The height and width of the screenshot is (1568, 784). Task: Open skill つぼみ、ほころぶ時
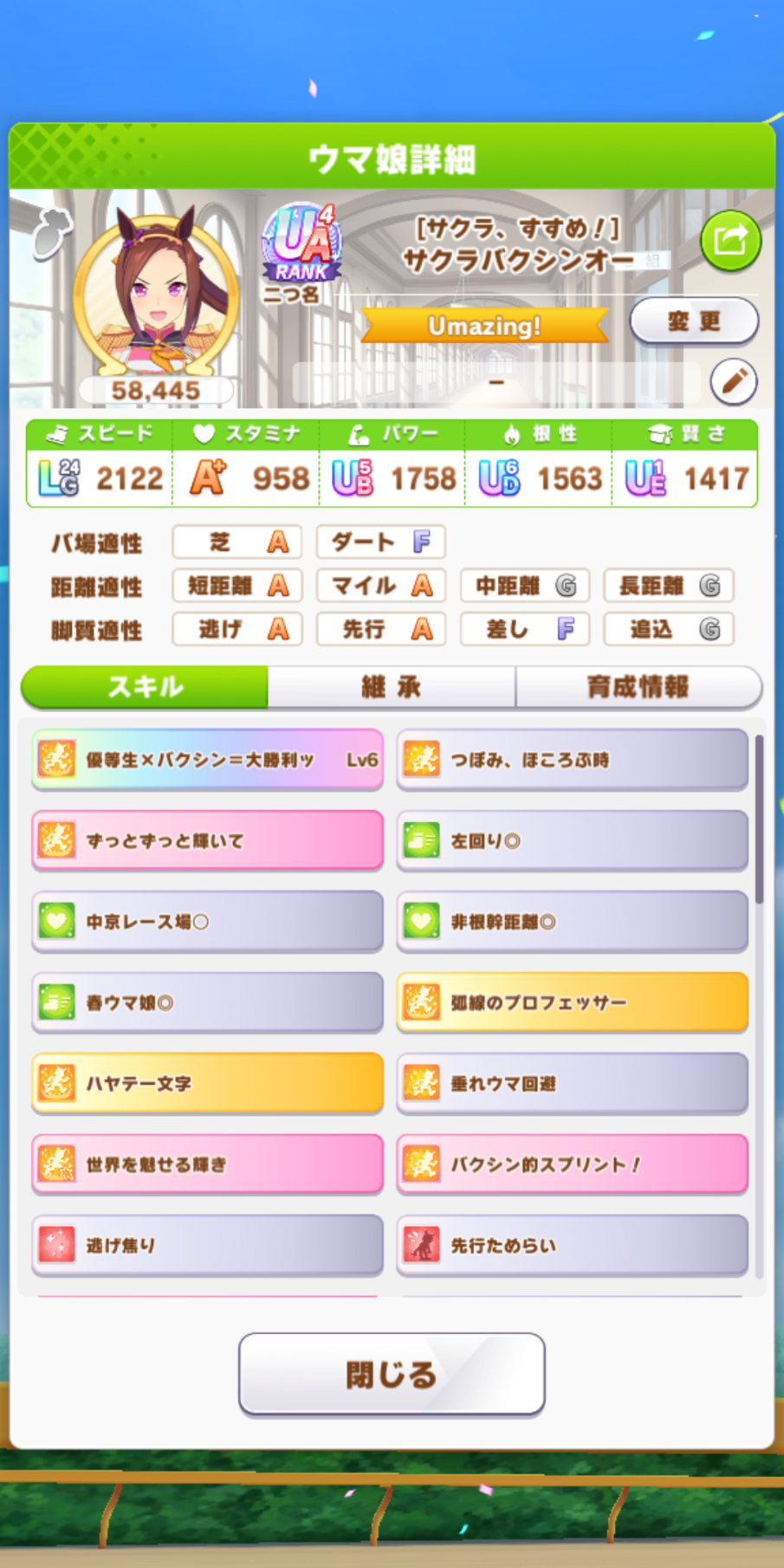pyautogui.click(x=572, y=760)
